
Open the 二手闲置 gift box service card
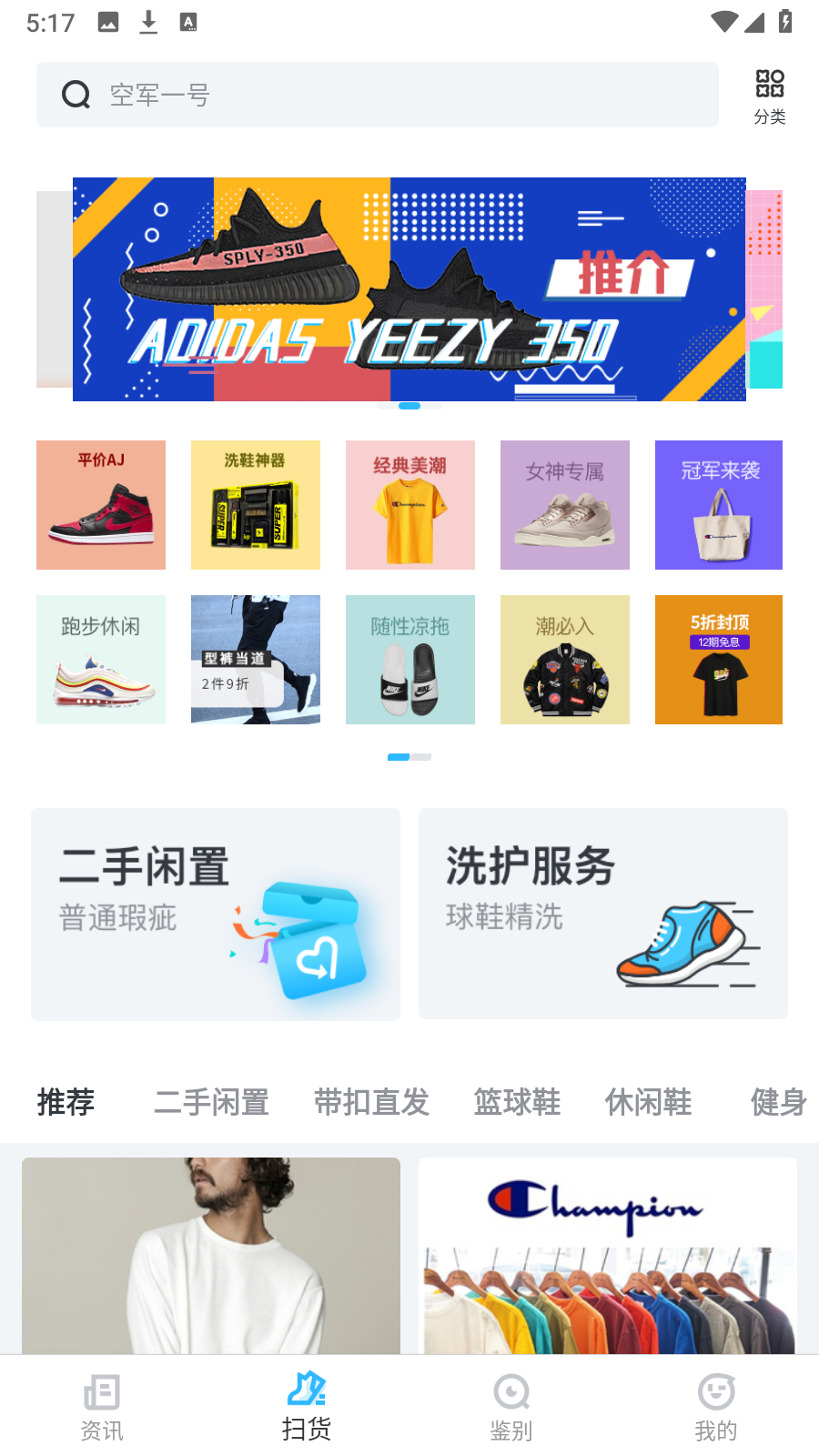coord(215,913)
